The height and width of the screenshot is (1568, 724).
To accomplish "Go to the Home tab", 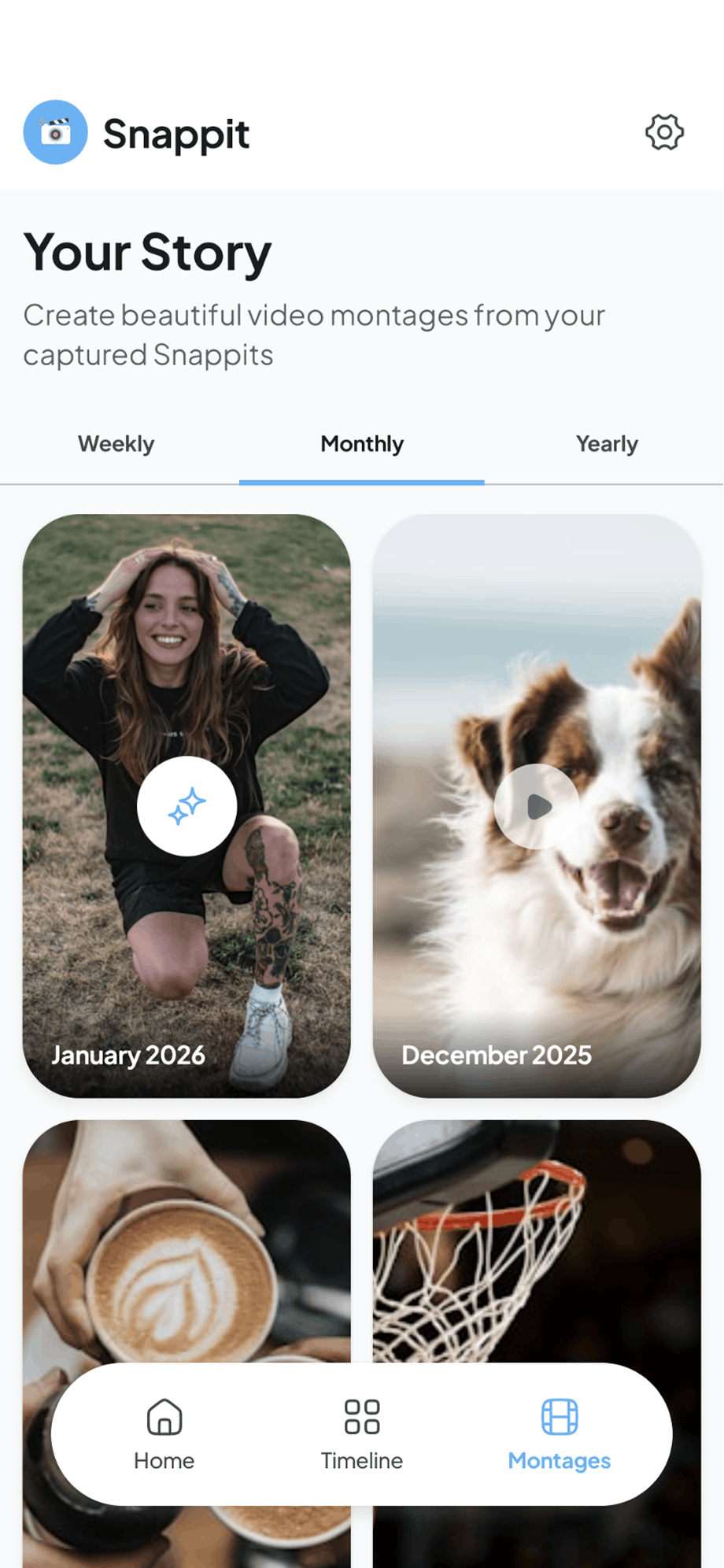I will click(x=164, y=1434).
